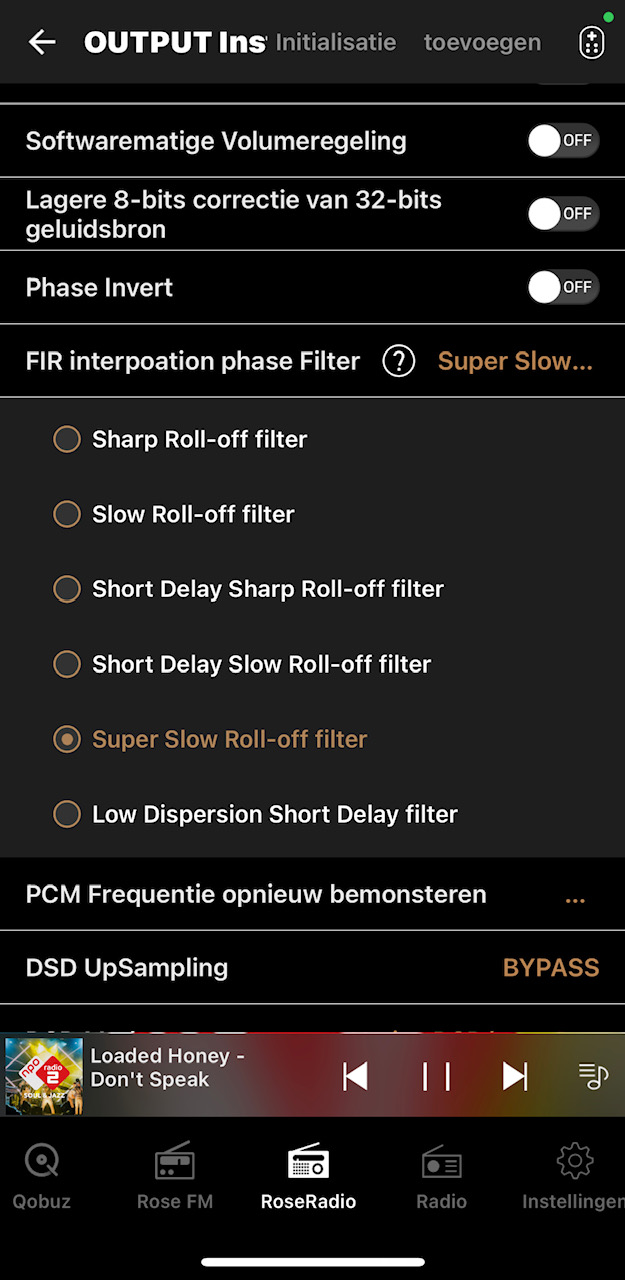Skip to next track

pyautogui.click(x=515, y=1076)
